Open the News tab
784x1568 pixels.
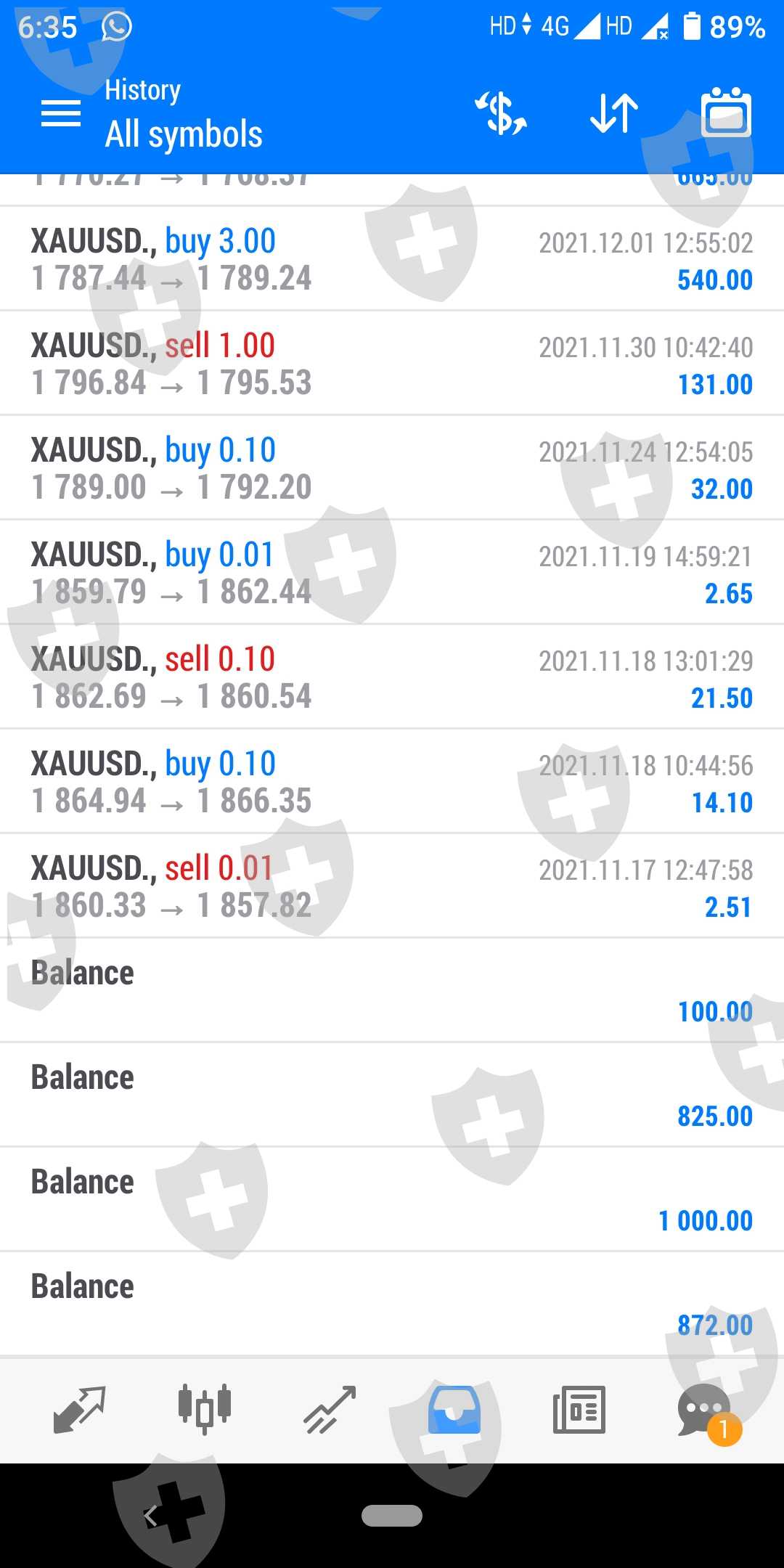click(x=579, y=1409)
